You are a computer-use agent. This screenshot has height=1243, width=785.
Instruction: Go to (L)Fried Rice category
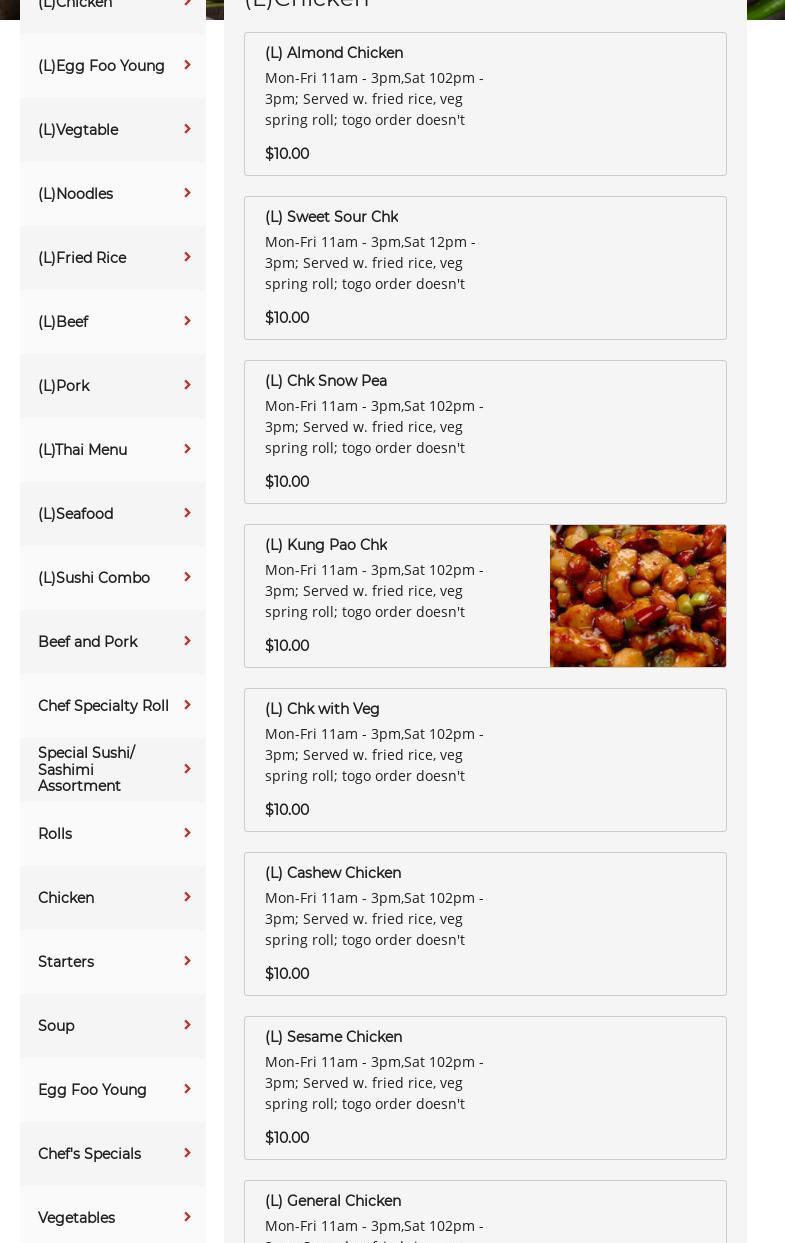[x=112, y=258]
